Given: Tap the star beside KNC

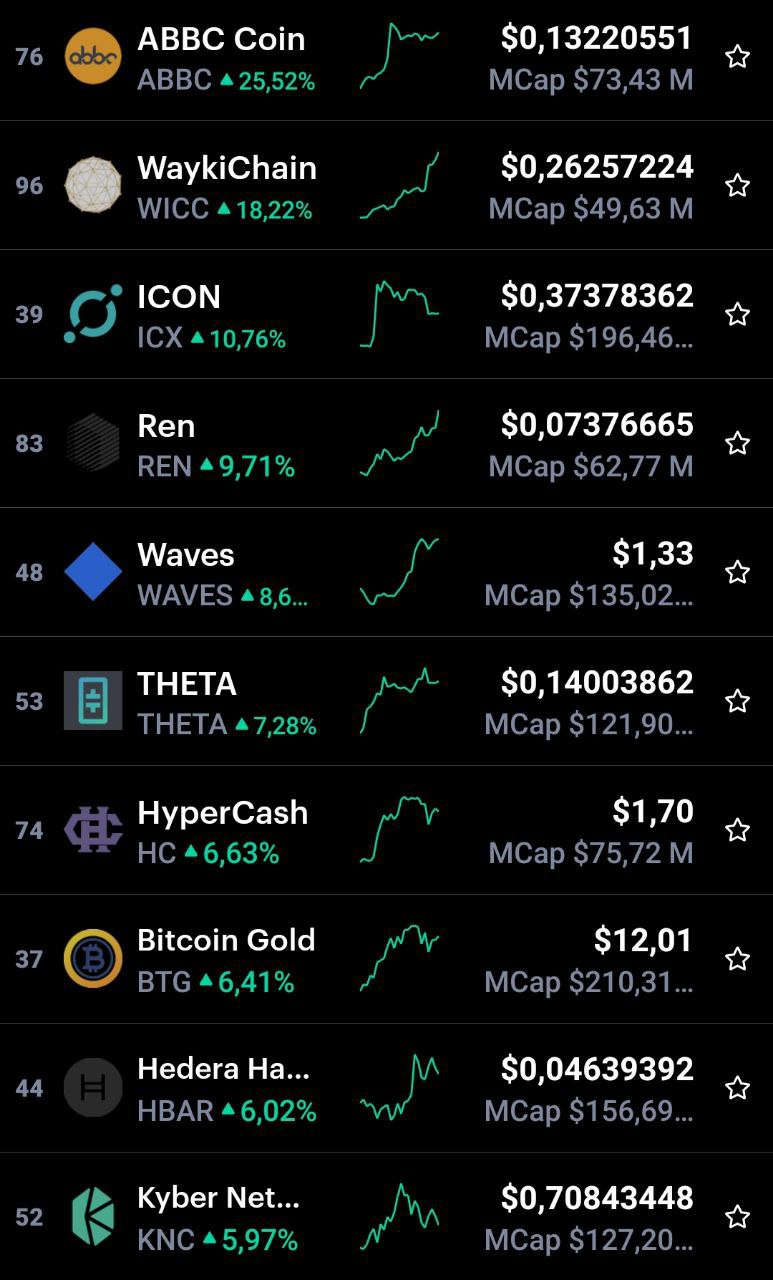Looking at the screenshot, I should (737, 1216).
